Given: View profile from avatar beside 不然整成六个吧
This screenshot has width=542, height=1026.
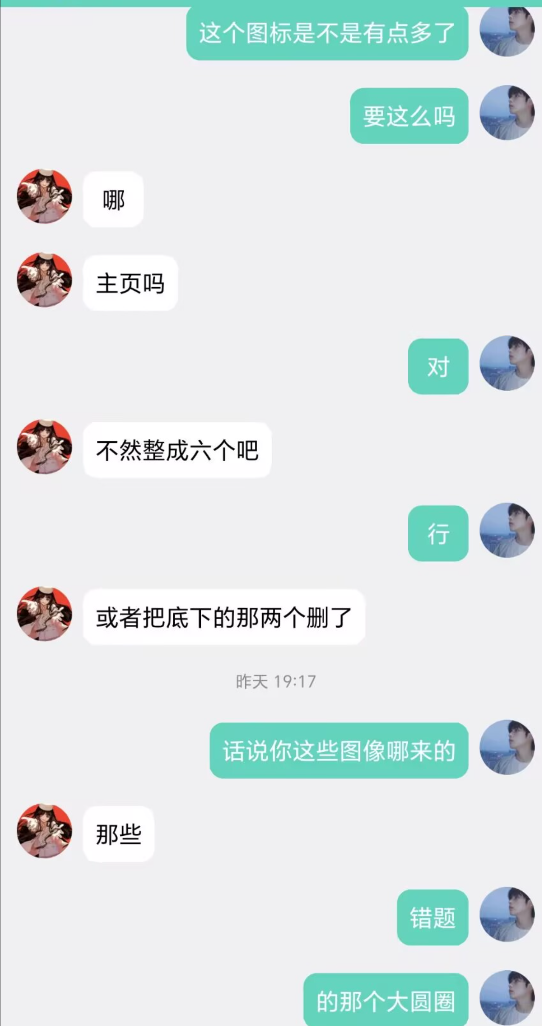Looking at the screenshot, I should (45, 447).
